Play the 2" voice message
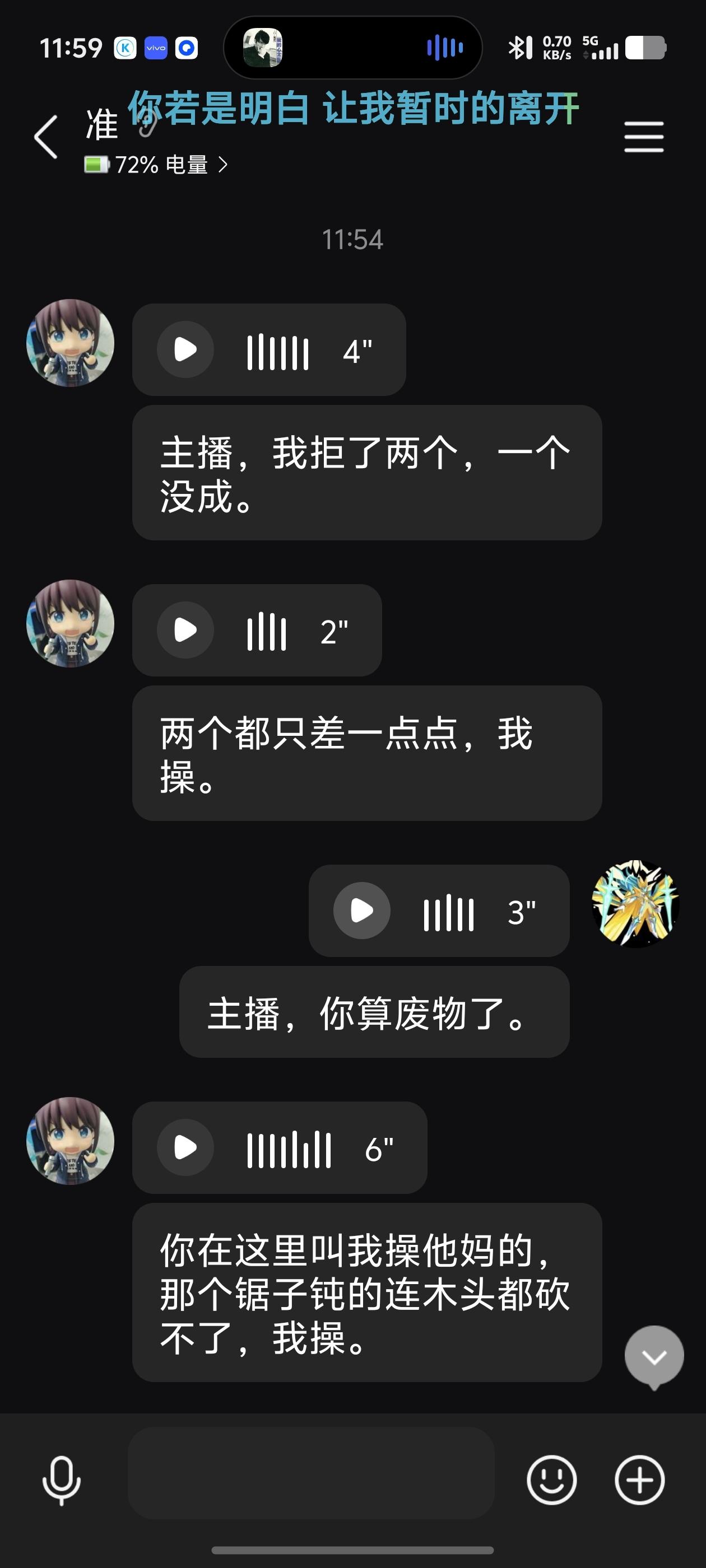The height and width of the screenshot is (1568, 706). pyautogui.click(x=185, y=631)
